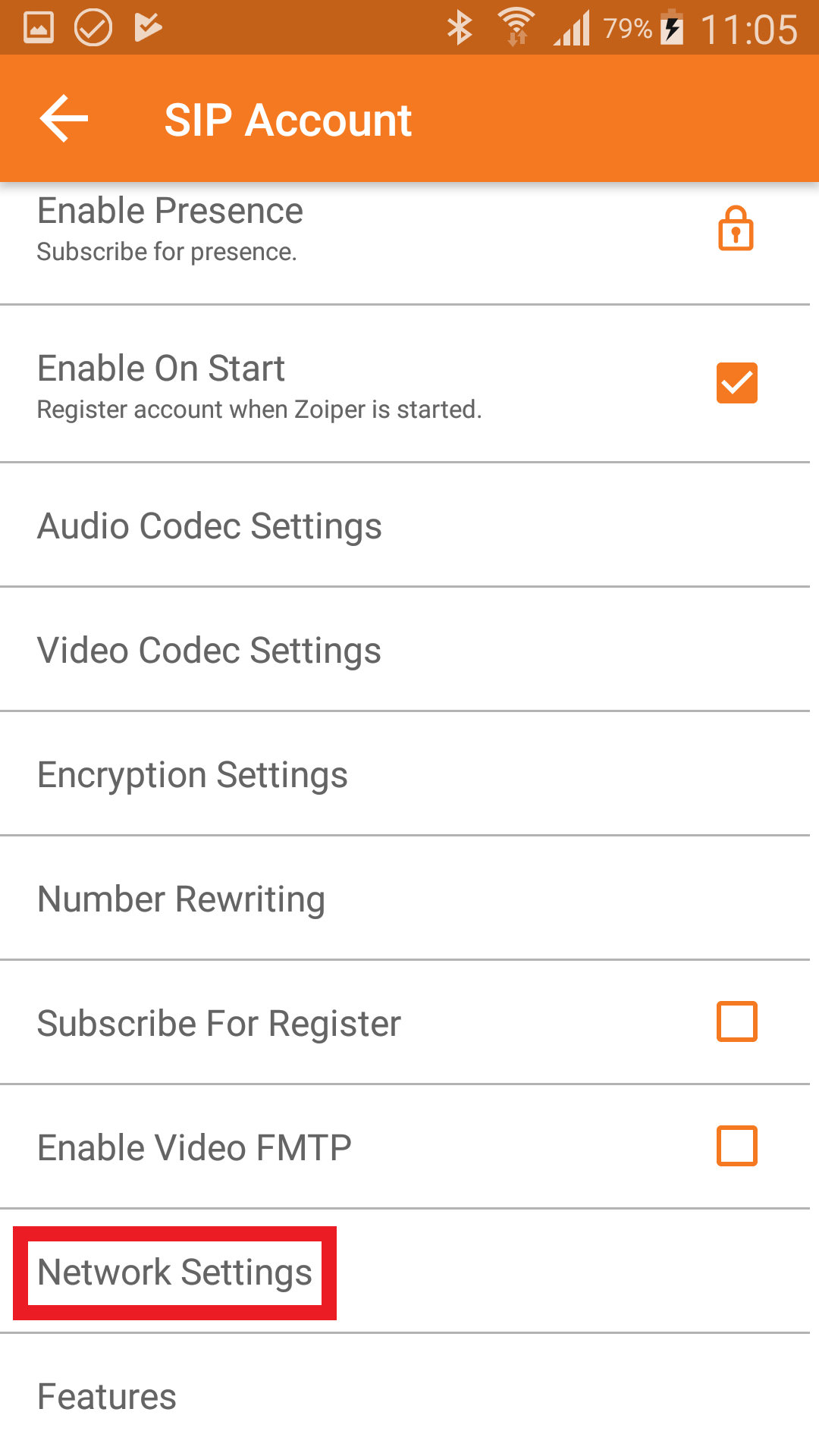Go back from SIP Account screen
Image resolution: width=819 pixels, height=1456 pixels.
pyautogui.click(x=64, y=119)
